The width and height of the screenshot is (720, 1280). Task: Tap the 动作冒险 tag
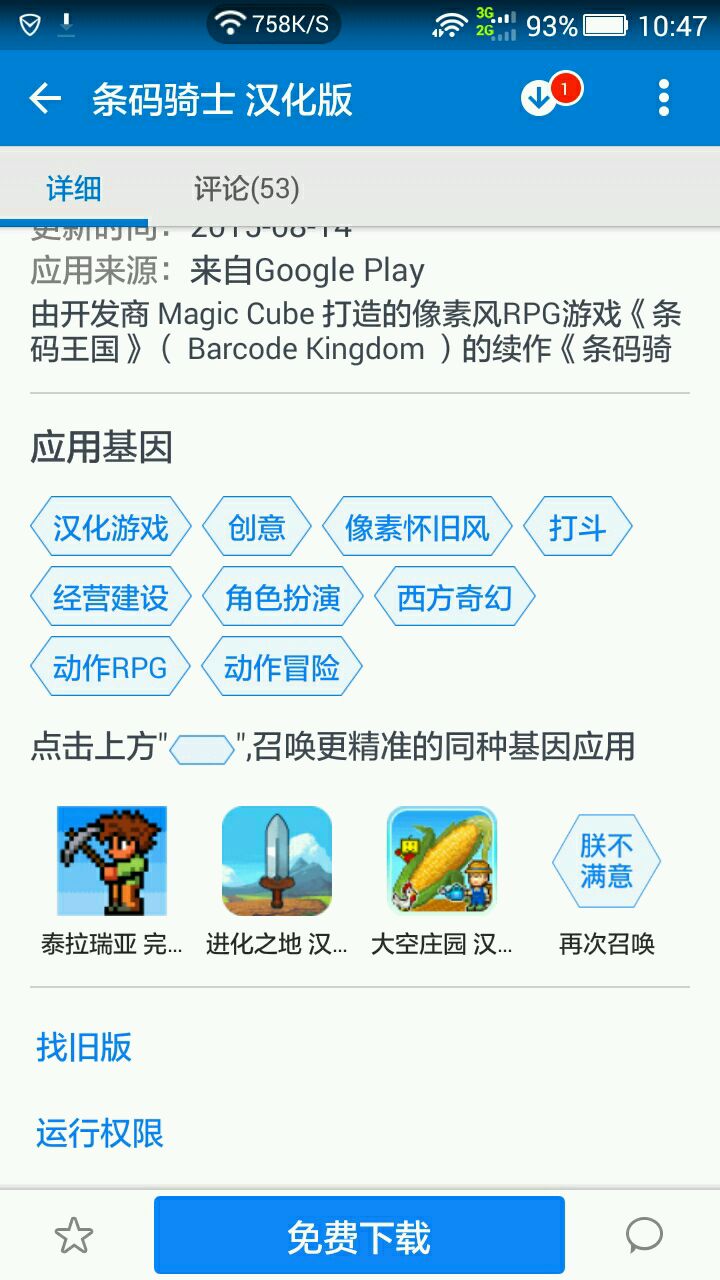pyautogui.click(x=282, y=668)
